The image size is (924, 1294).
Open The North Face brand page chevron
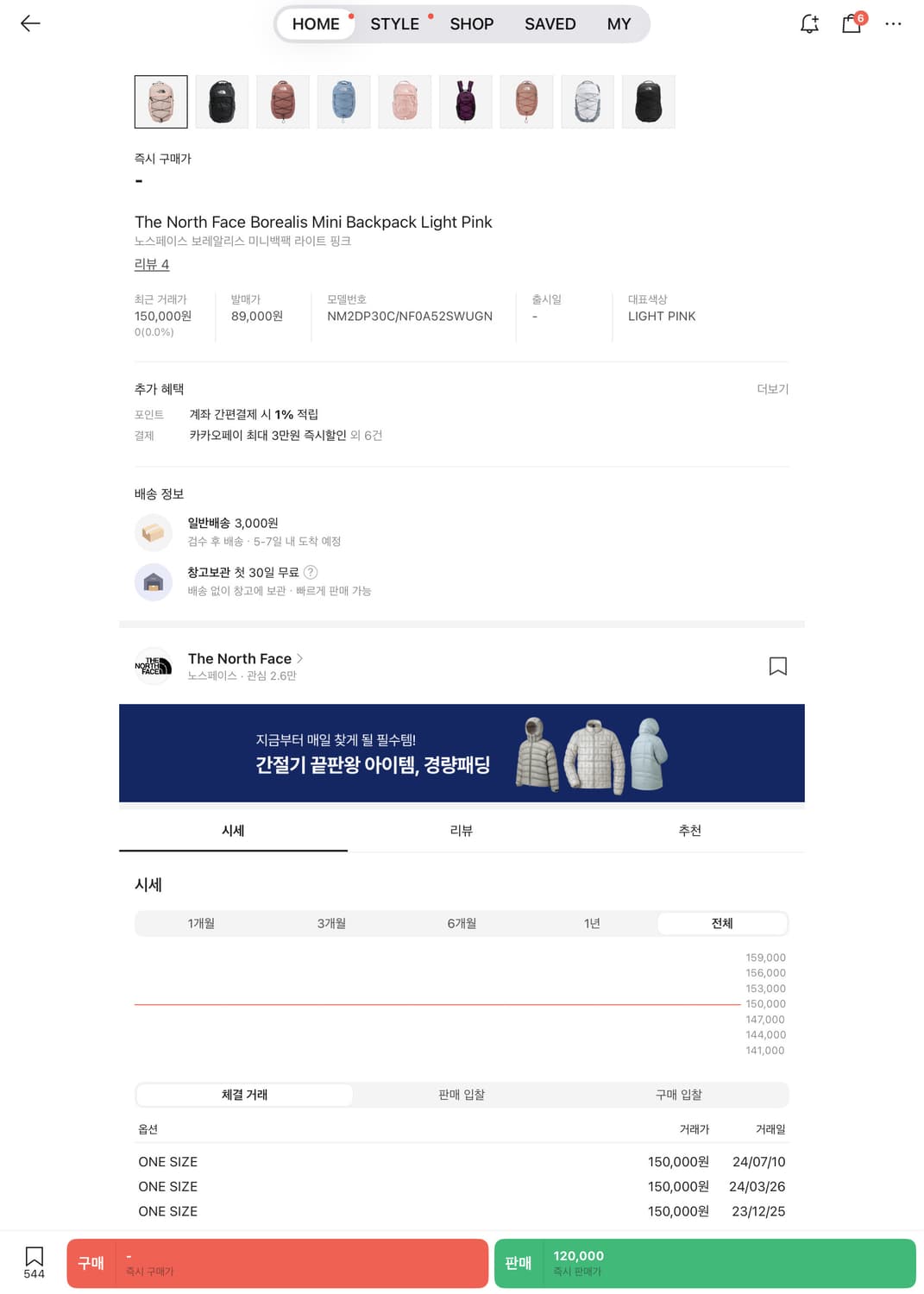point(299,658)
